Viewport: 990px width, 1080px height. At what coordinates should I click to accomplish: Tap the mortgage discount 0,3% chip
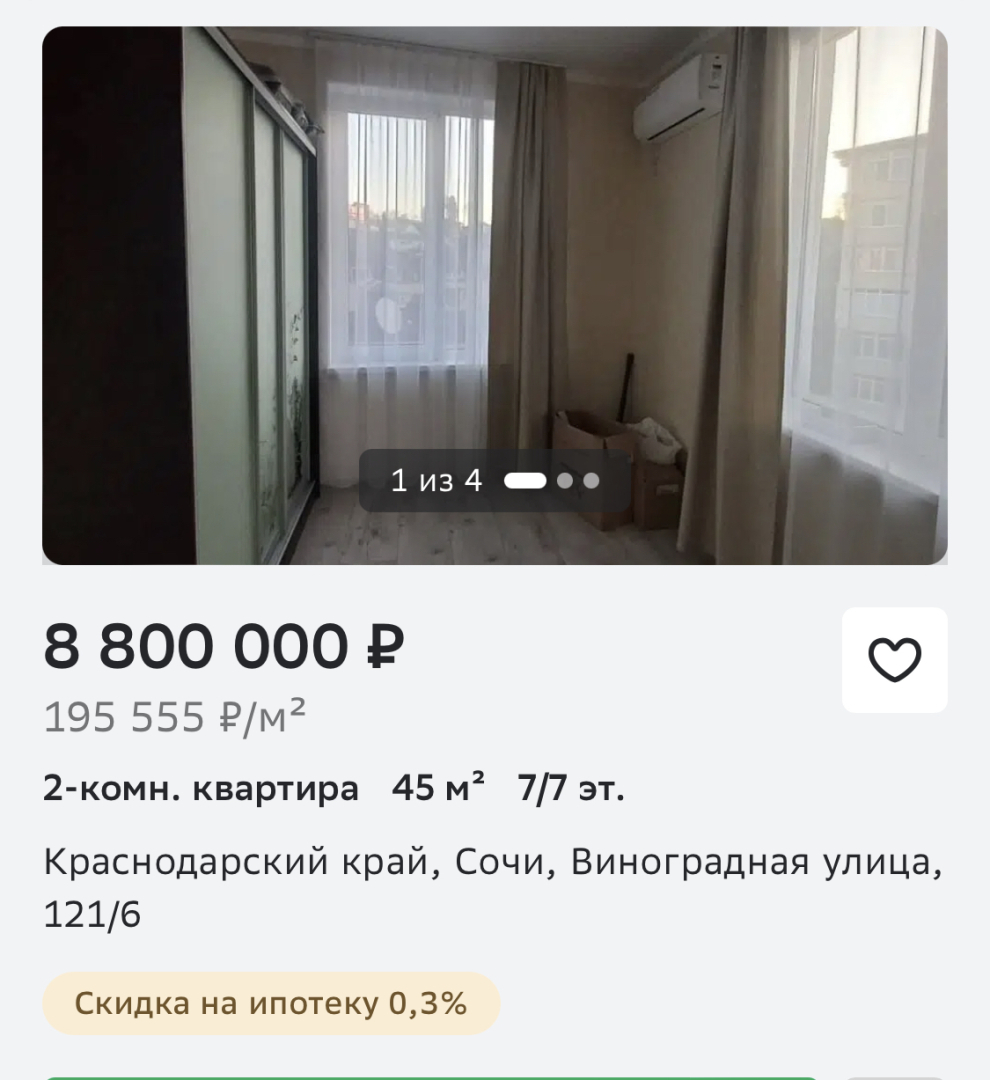(271, 1003)
